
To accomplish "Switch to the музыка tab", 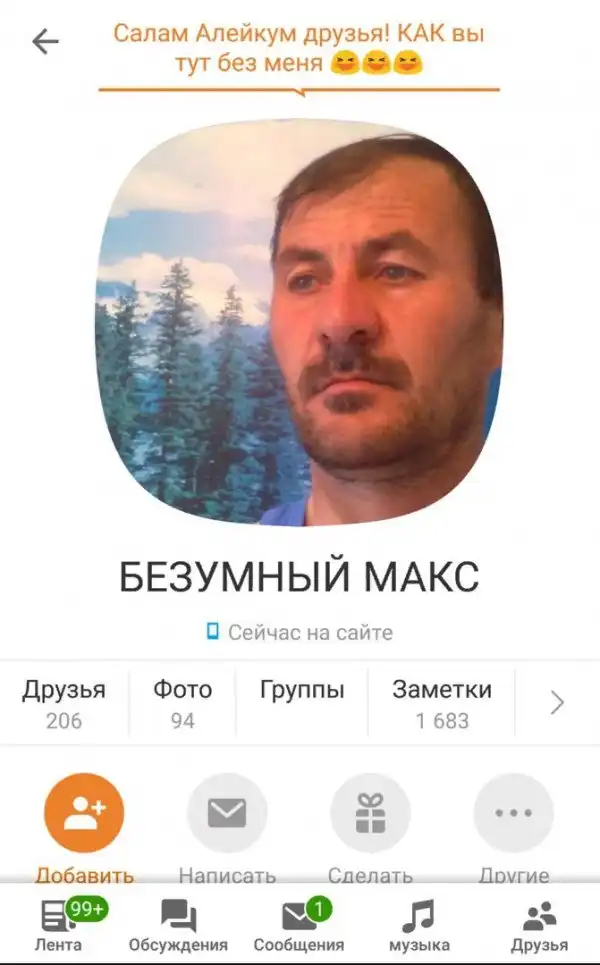I will [x=418, y=925].
